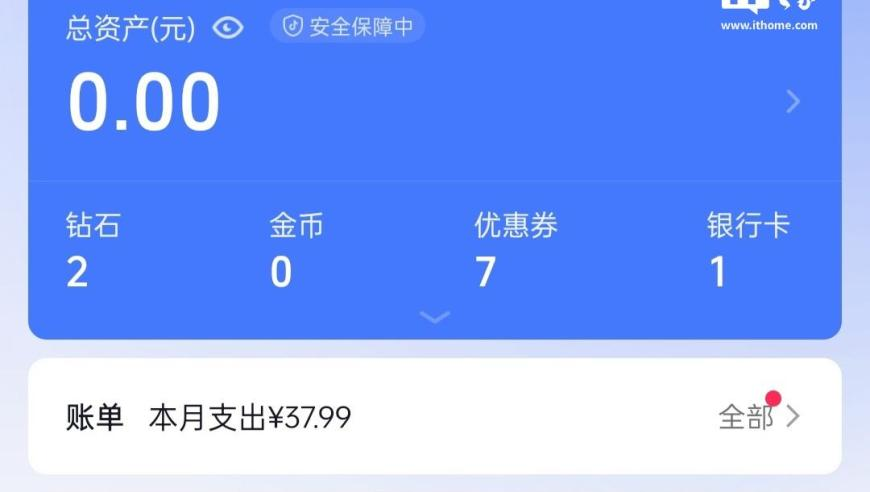View the 优惠券 coupons
Screen dimensions: 870x492
coord(515,250)
